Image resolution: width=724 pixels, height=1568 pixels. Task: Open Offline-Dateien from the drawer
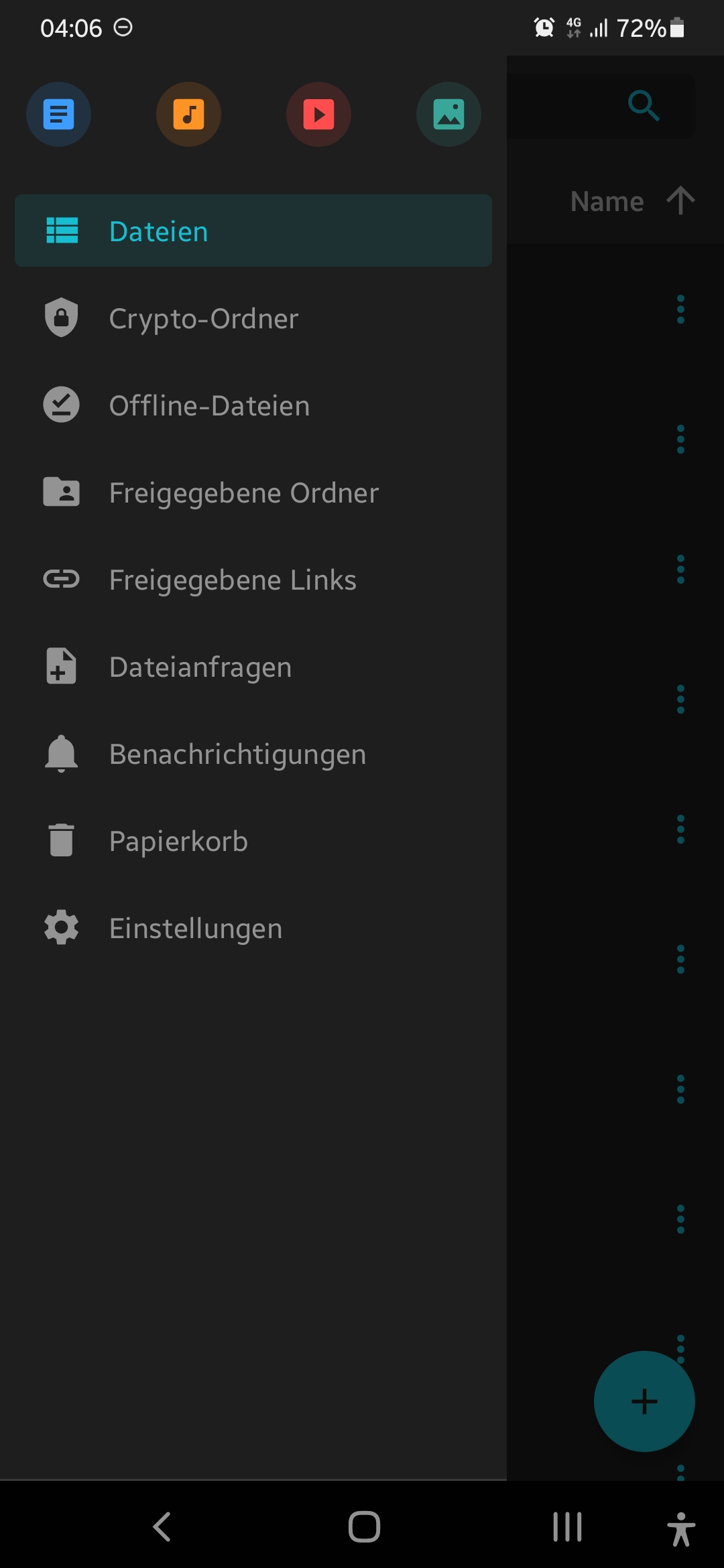[209, 405]
